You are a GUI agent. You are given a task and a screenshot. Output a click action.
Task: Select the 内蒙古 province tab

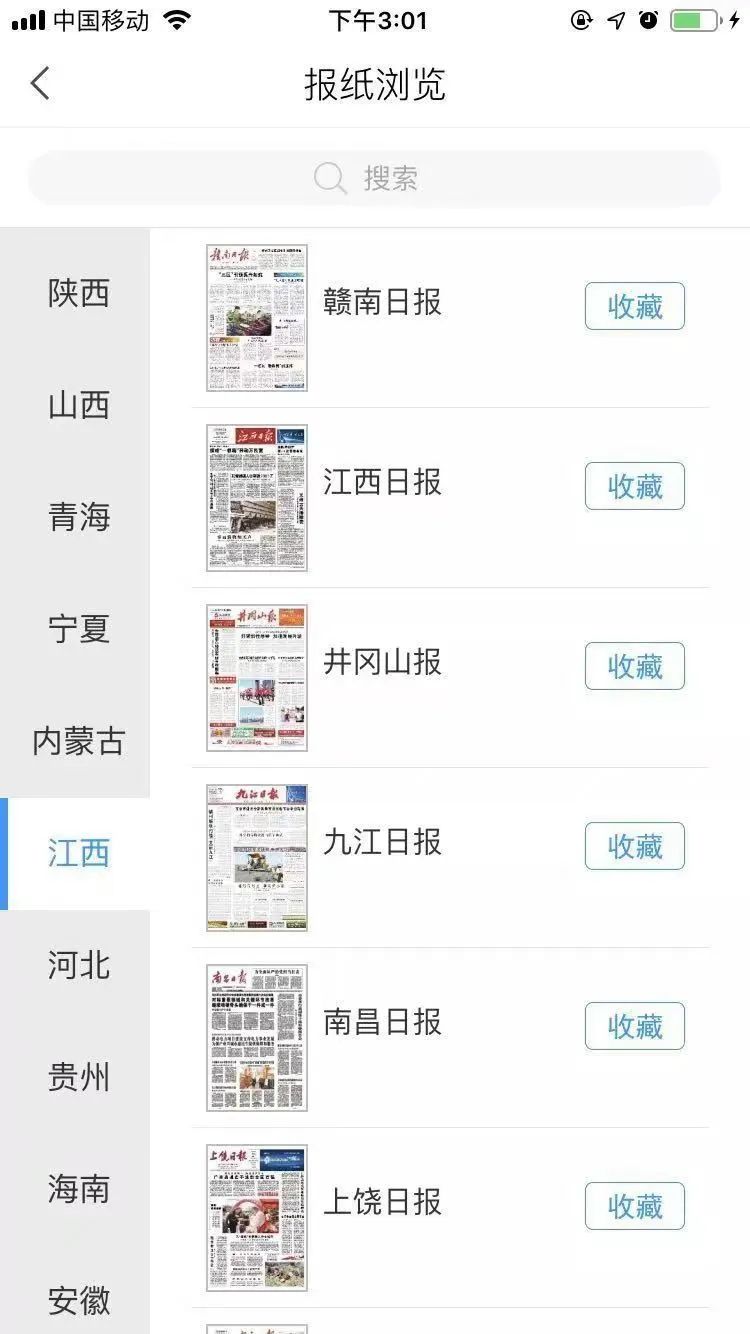point(78,742)
